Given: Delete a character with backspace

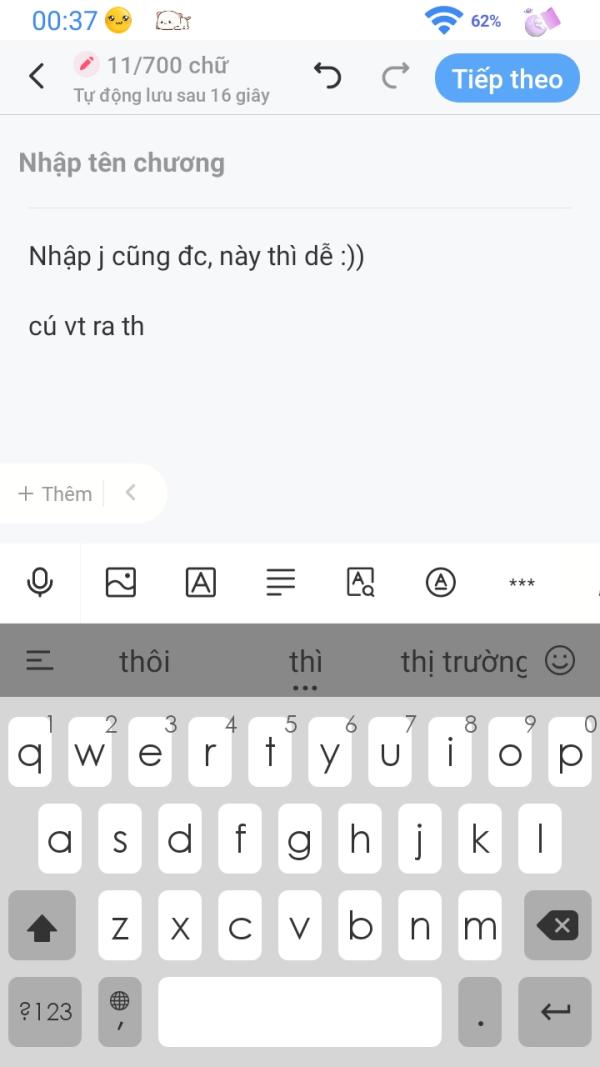Looking at the screenshot, I should (x=558, y=925).
